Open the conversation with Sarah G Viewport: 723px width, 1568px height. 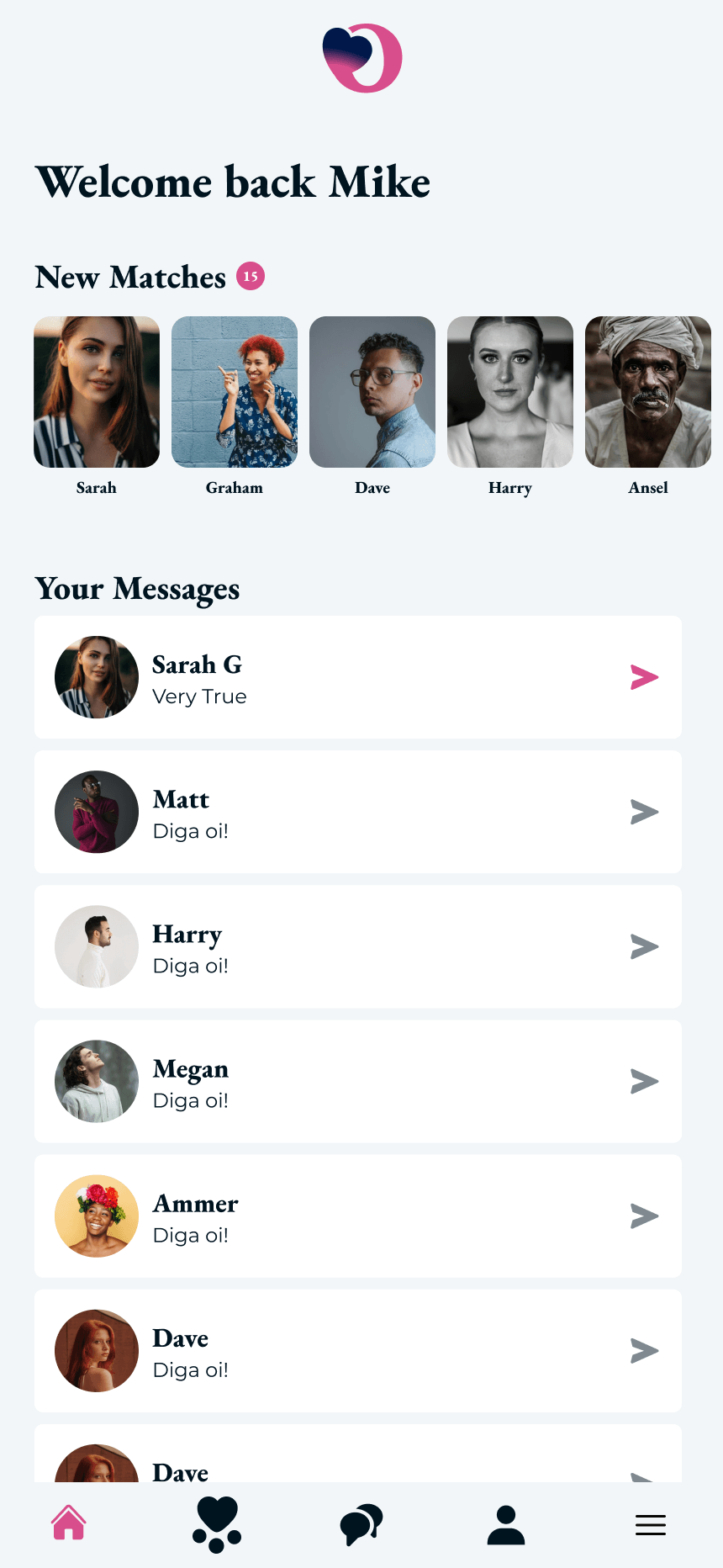357,677
